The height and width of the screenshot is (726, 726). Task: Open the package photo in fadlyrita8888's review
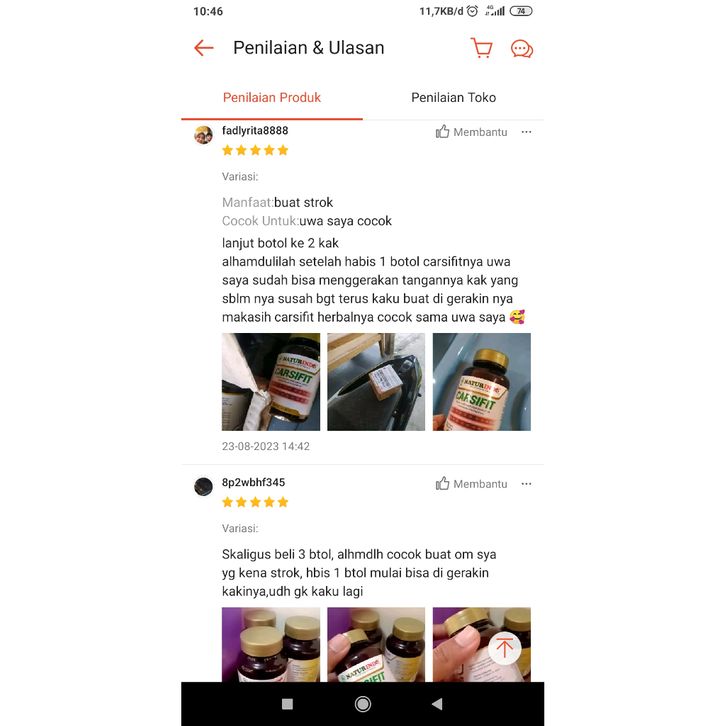tap(376, 382)
